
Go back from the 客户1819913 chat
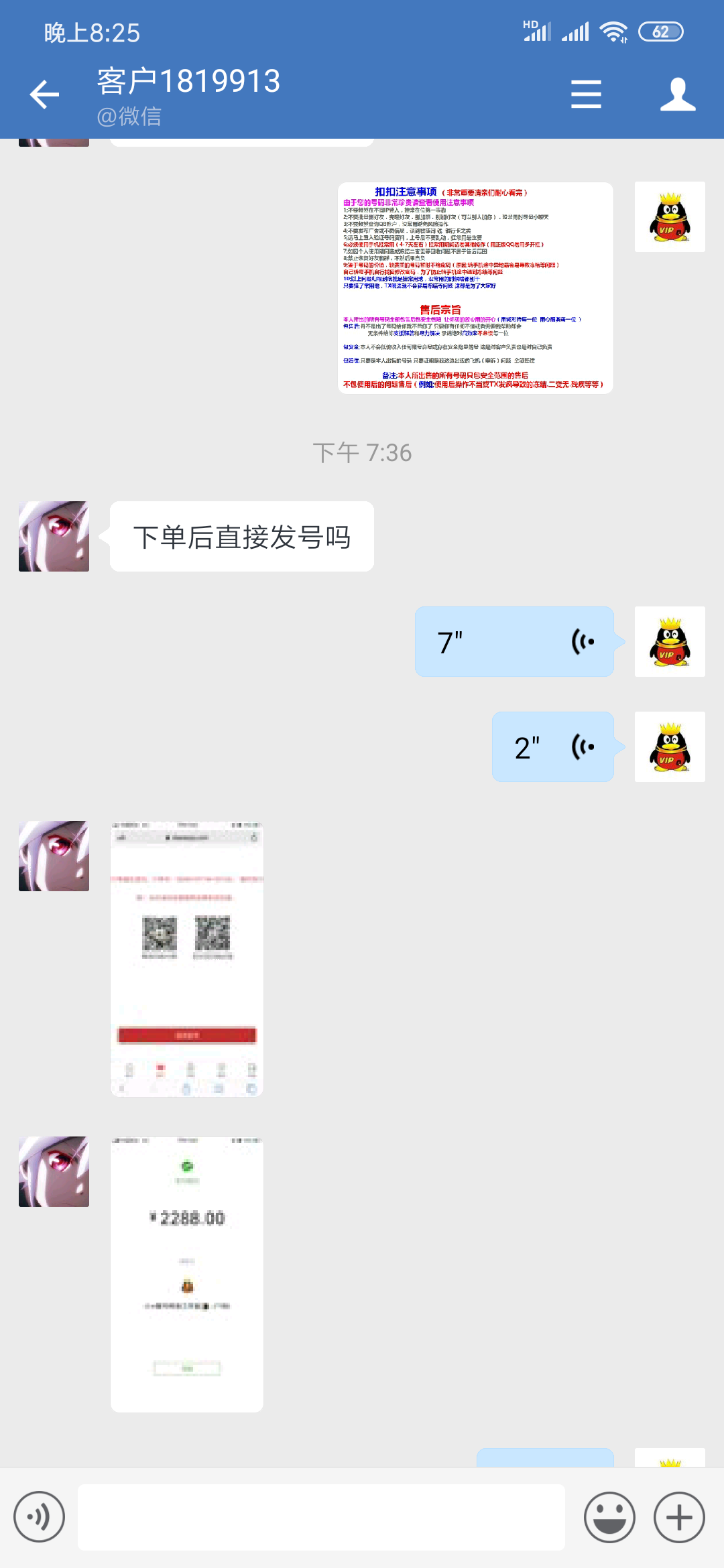pos(45,94)
